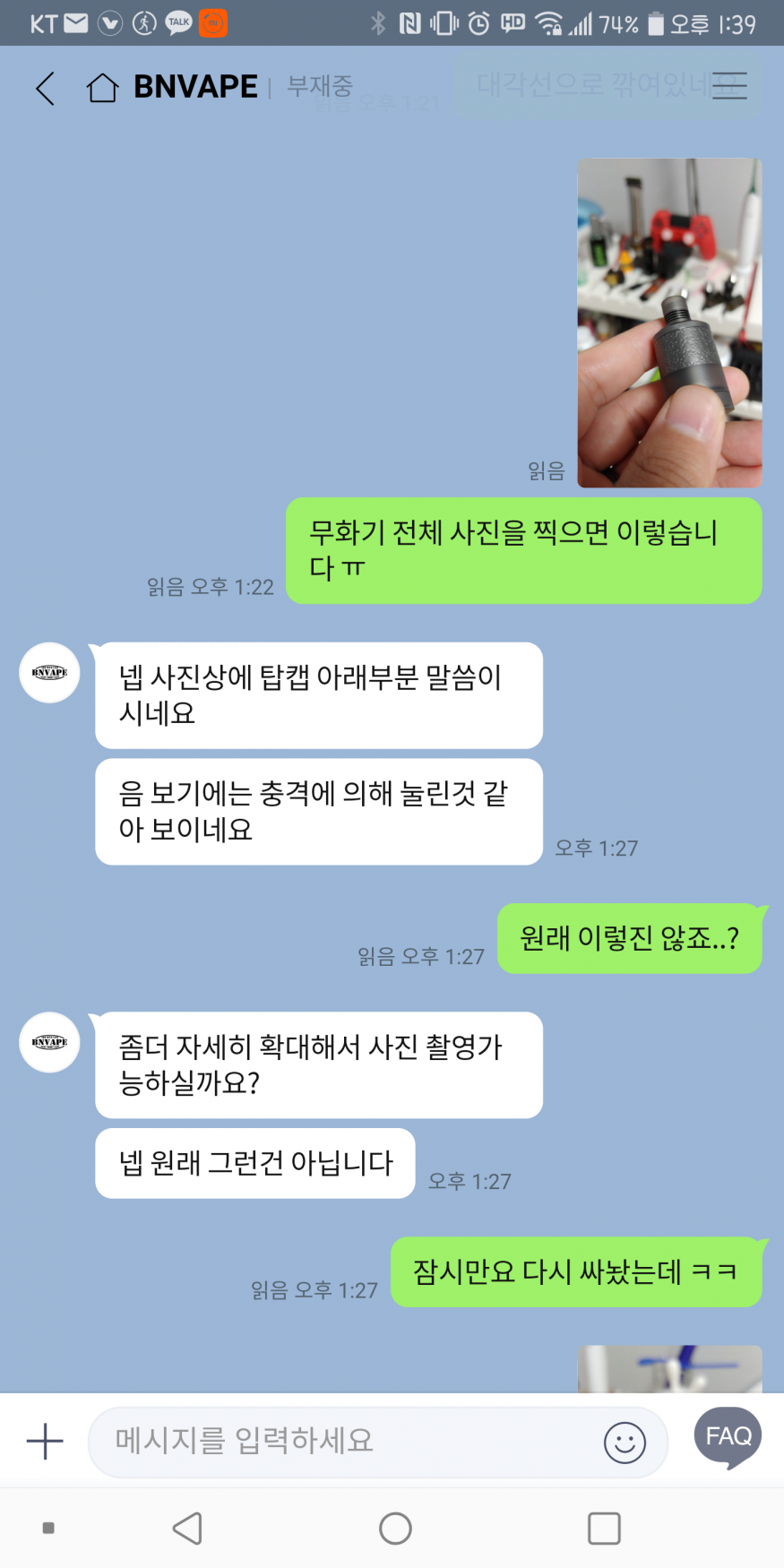Screen dimensions: 784x1568
Task: Go back from the BNVAPE chat
Action: [x=45, y=88]
